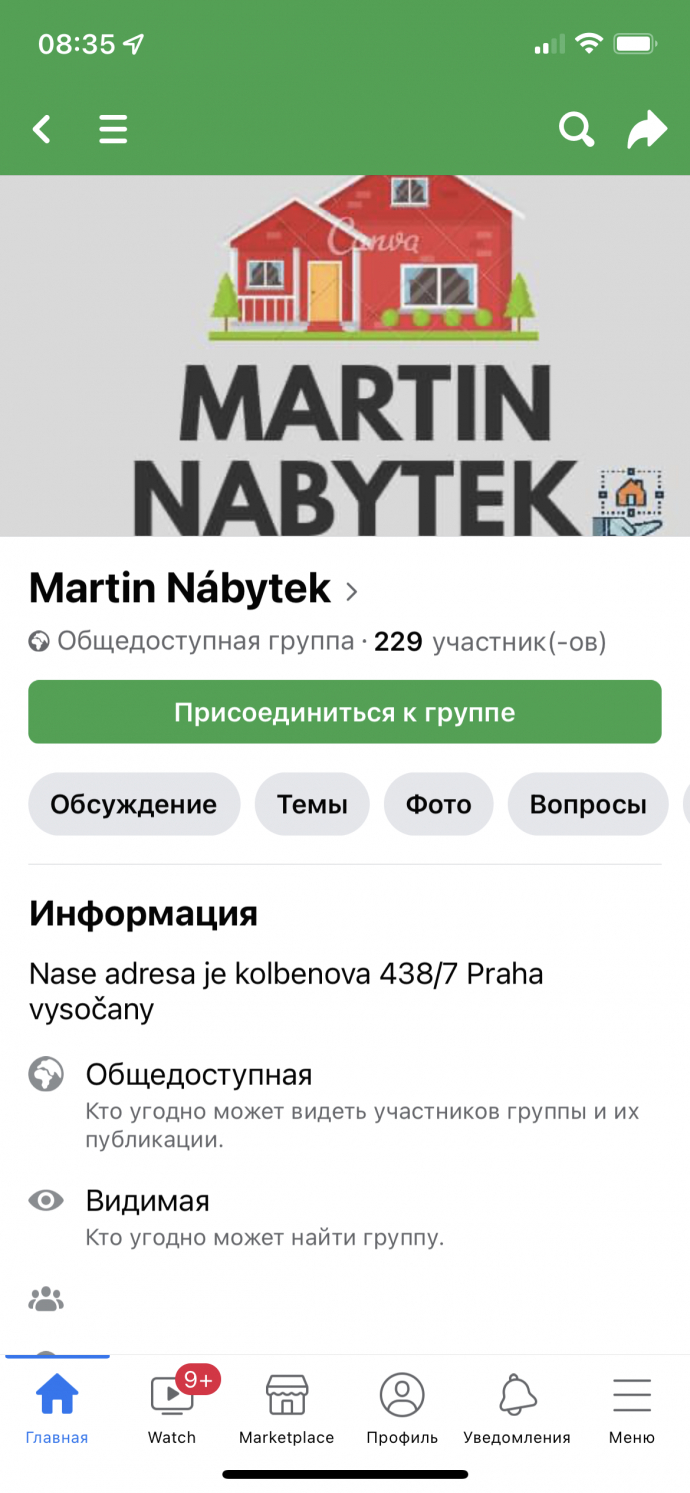Share the Martin Nábytek group

(647, 129)
